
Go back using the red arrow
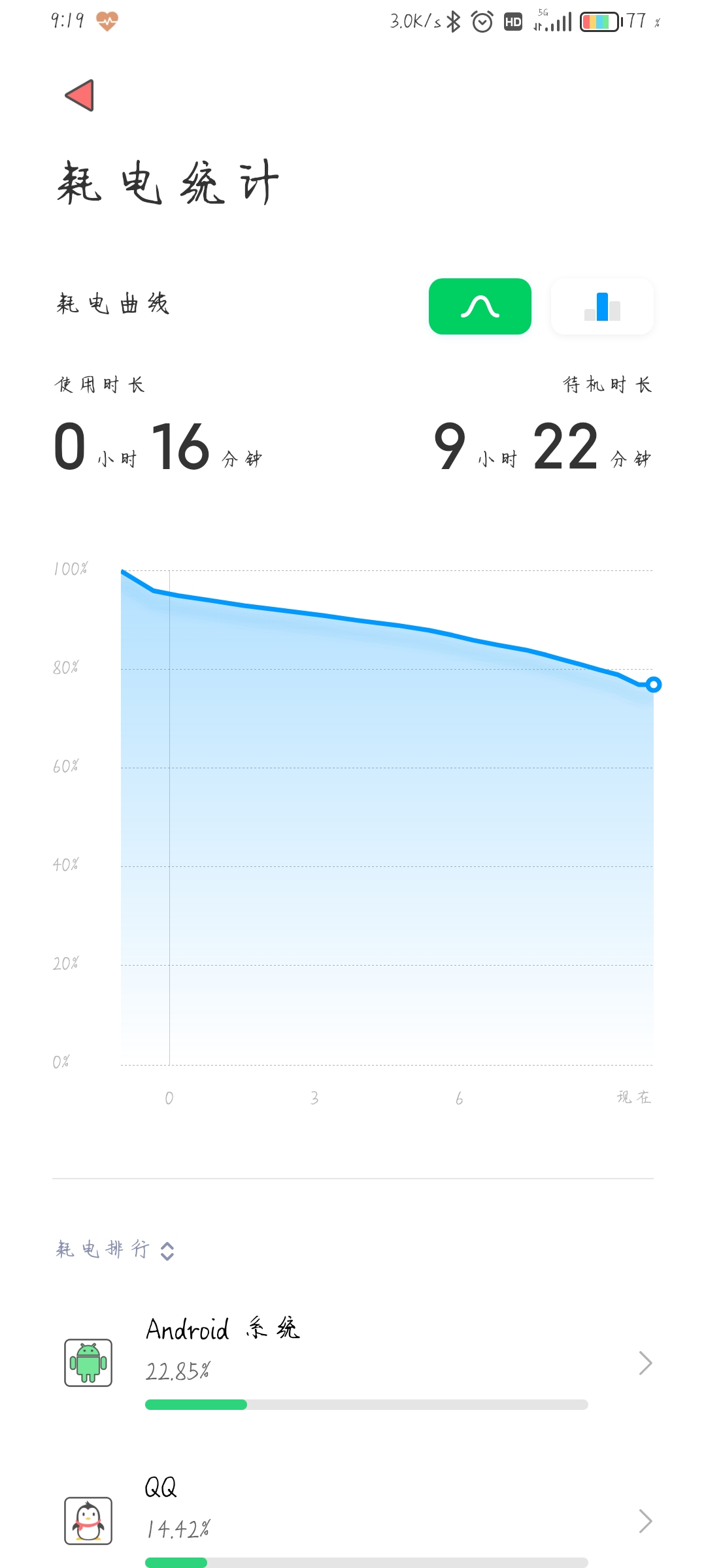(x=80, y=96)
